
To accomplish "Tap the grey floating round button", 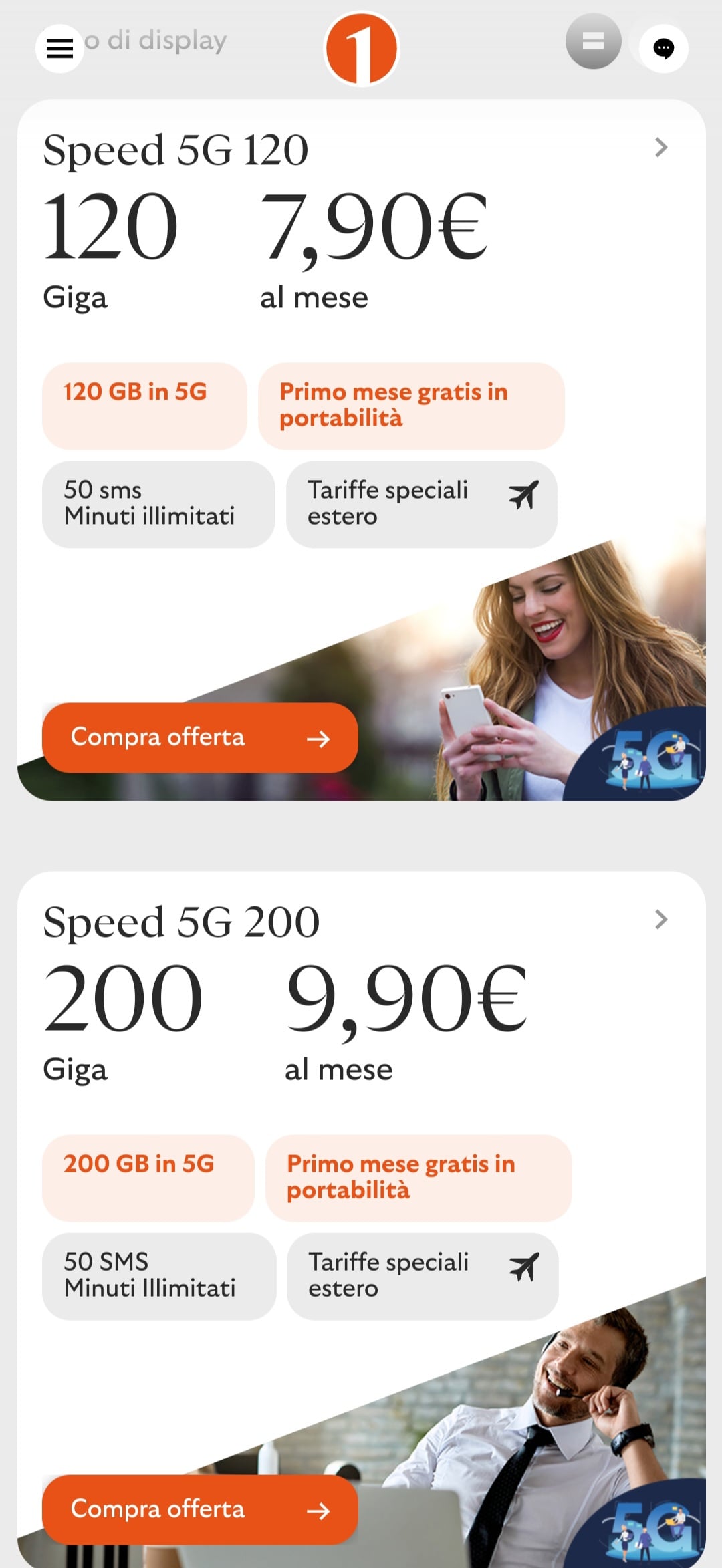I will (593, 41).
